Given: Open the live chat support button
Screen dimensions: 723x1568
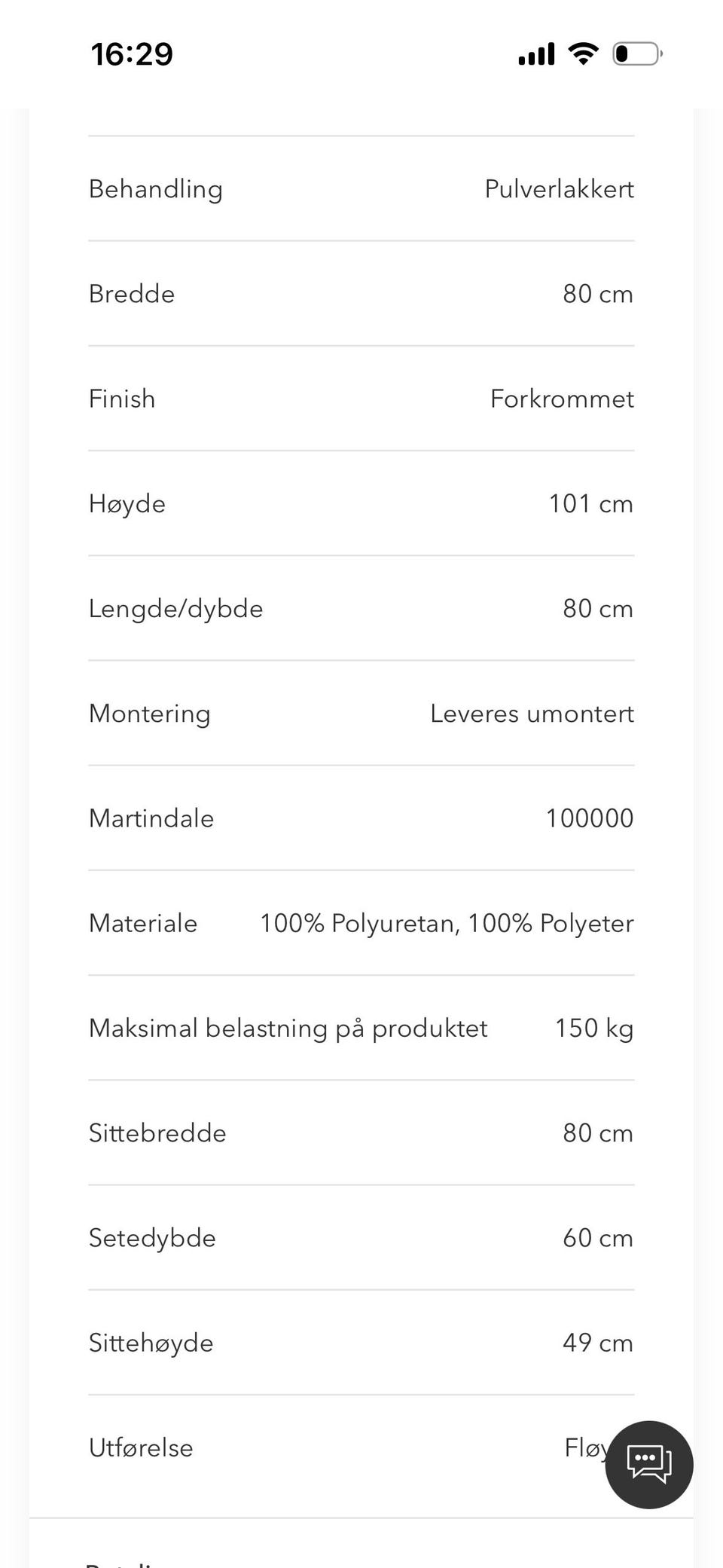Looking at the screenshot, I should [648, 1464].
